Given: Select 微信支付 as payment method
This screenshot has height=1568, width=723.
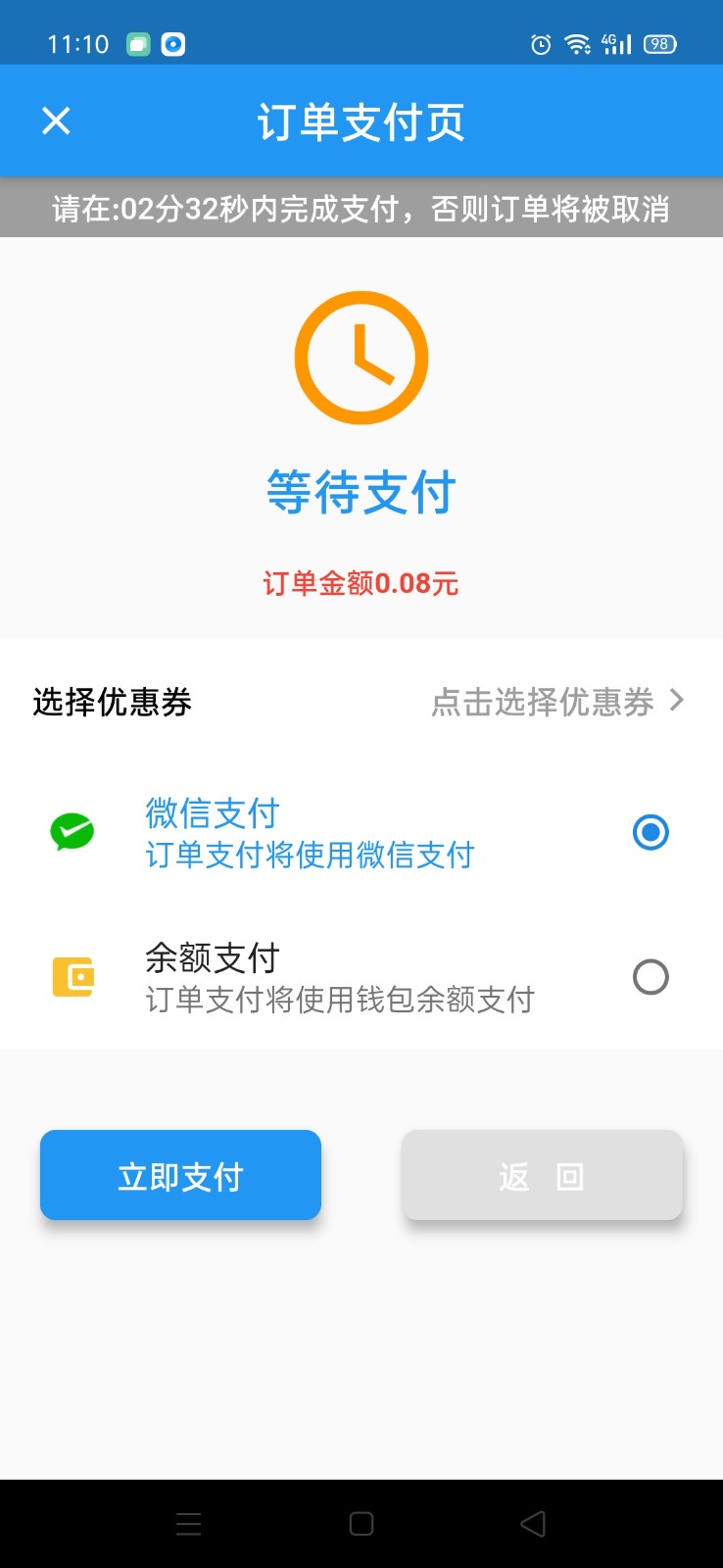Looking at the screenshot, I should point(650,832).
